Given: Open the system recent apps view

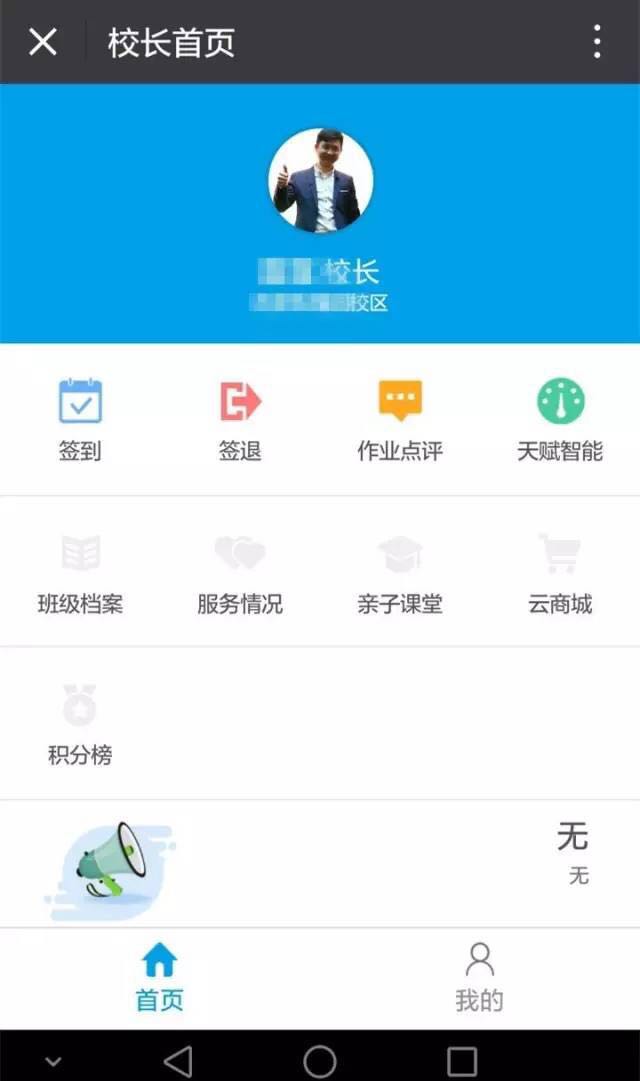Looking at the screenshot, I should 462,1060.
